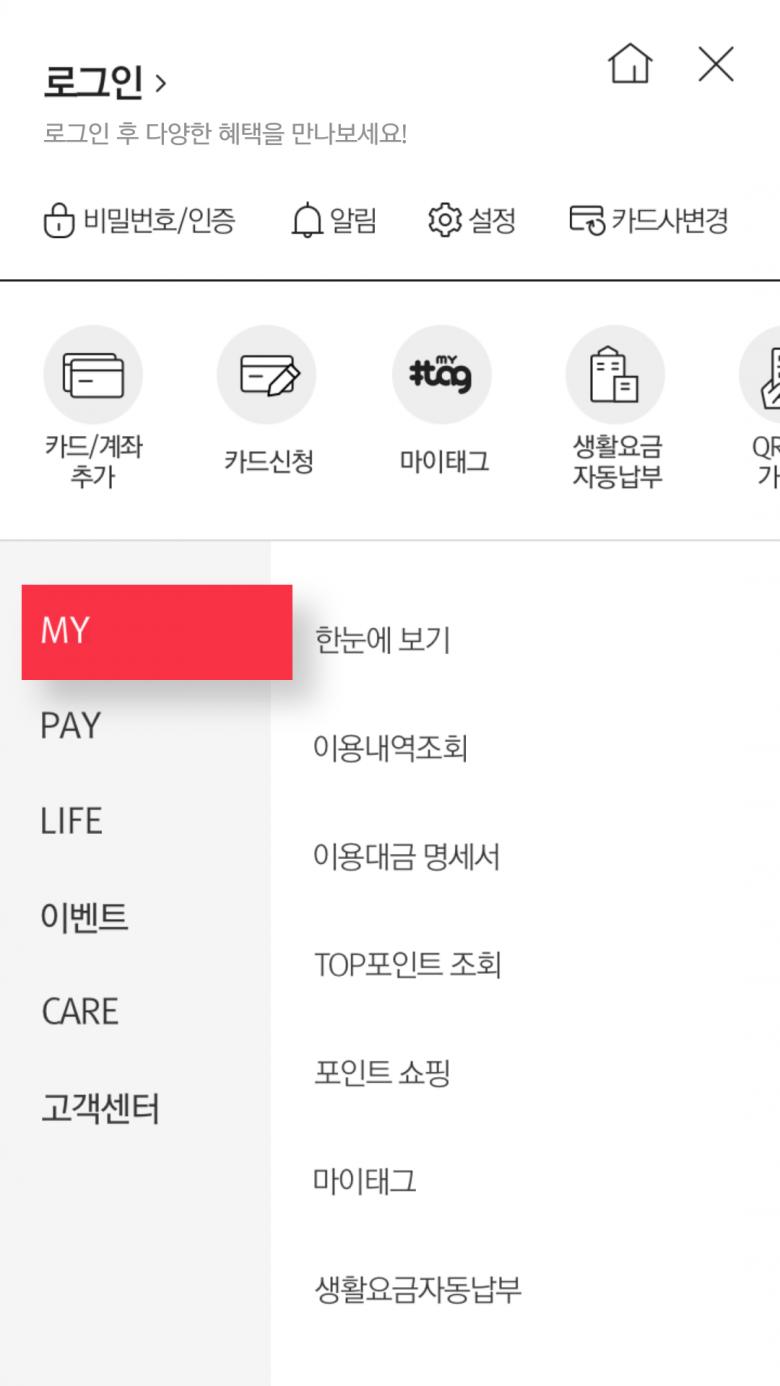Open 설정 settings
The width and height of the screenshot is (780, 1386).
pyautogui.click(x=472, y=220)
